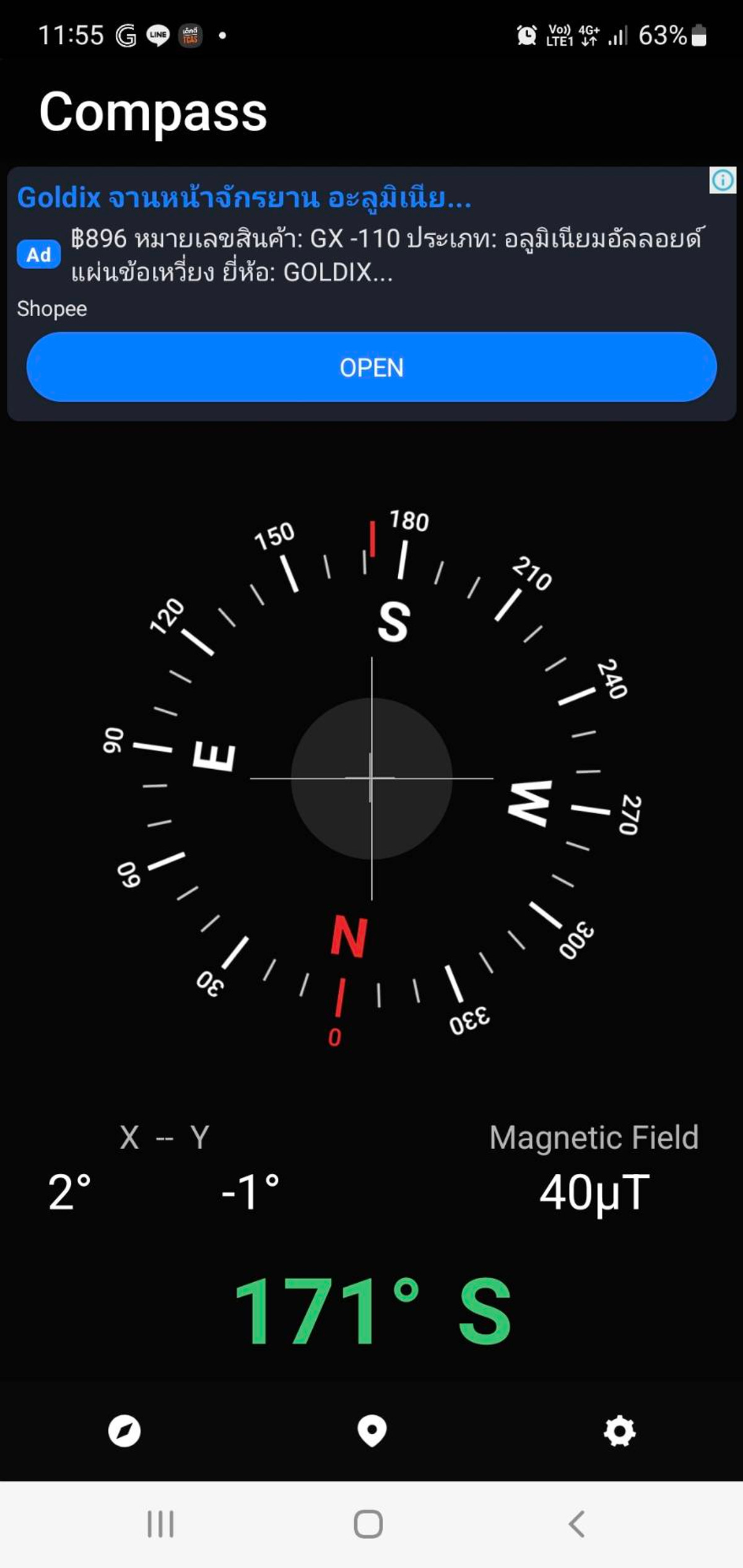The height and width of the screenshot is (1568, 743).
Task: Switch to the compass tab
Action: [124, 1431]
